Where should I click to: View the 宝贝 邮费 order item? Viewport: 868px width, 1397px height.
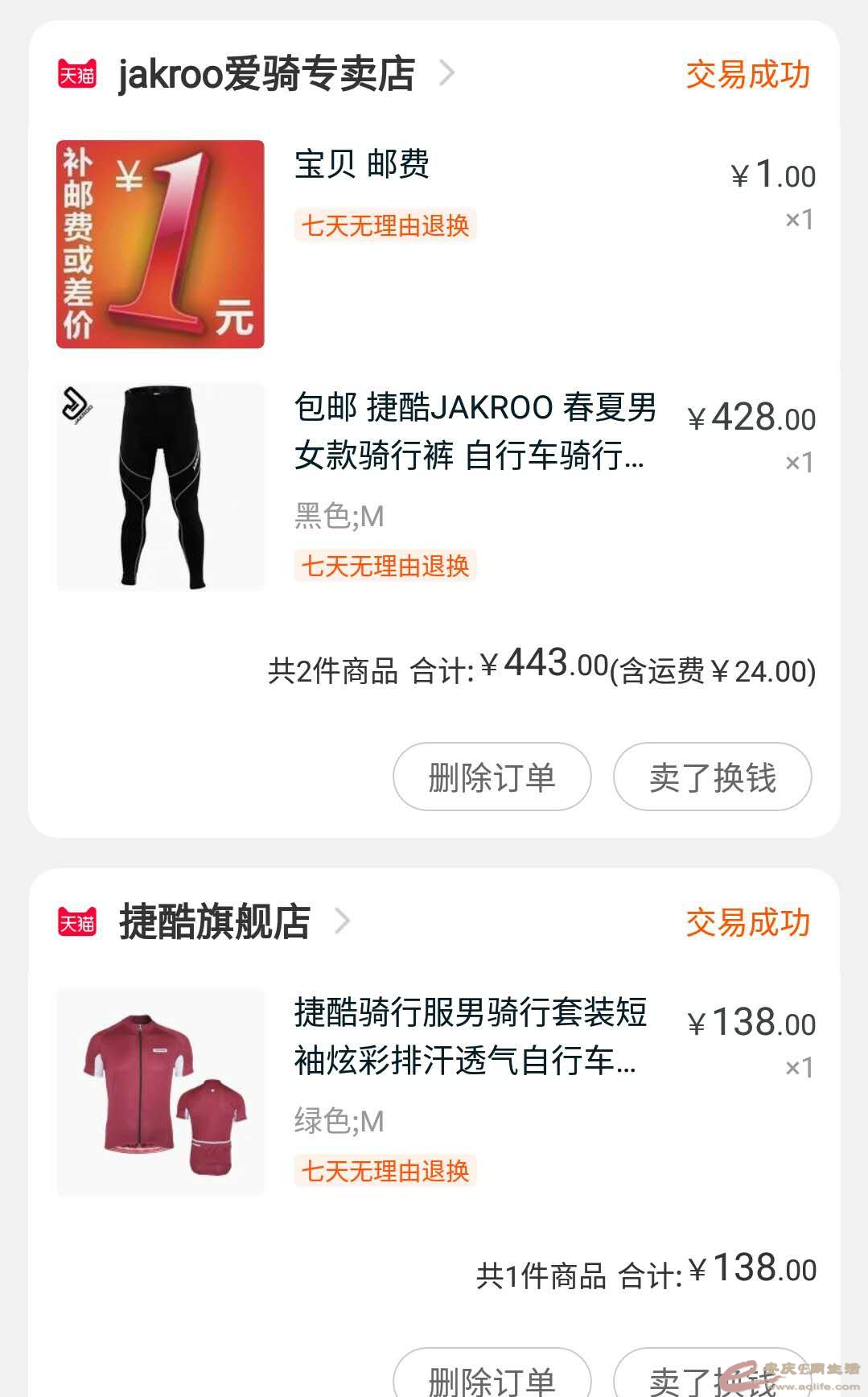tap(362, 165)
